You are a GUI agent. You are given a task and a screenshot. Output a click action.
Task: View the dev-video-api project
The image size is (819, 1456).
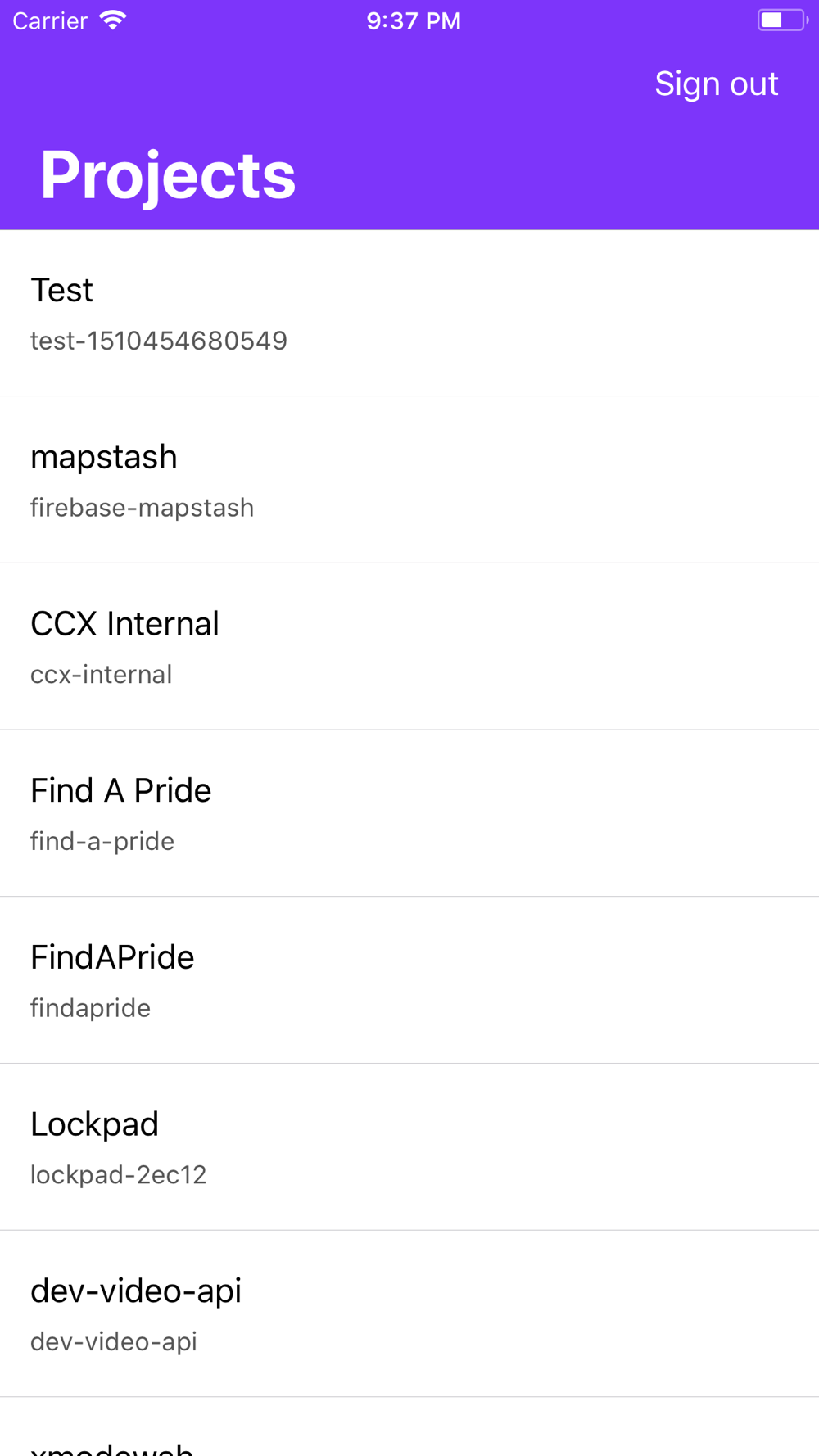pyautogui.click(x=409, y=1314)
